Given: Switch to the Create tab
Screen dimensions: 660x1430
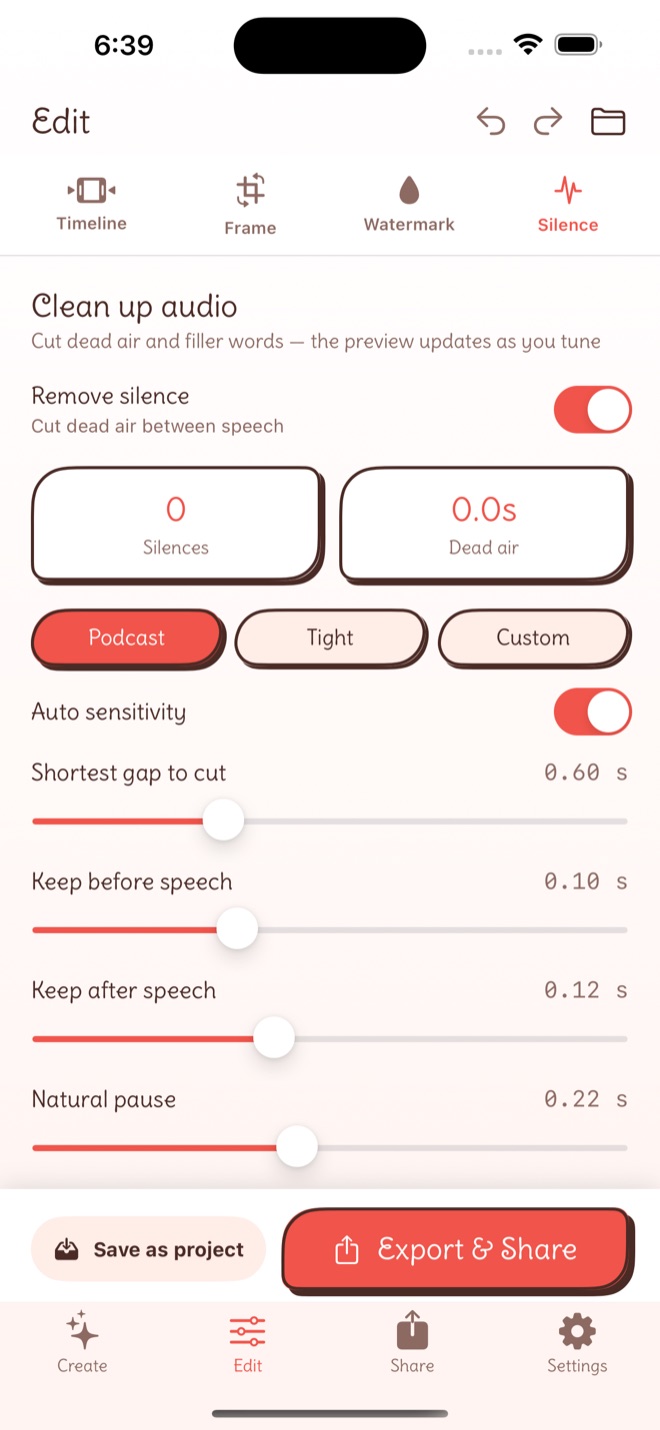Looking at the screenshot, I should tap(82, 1343).
